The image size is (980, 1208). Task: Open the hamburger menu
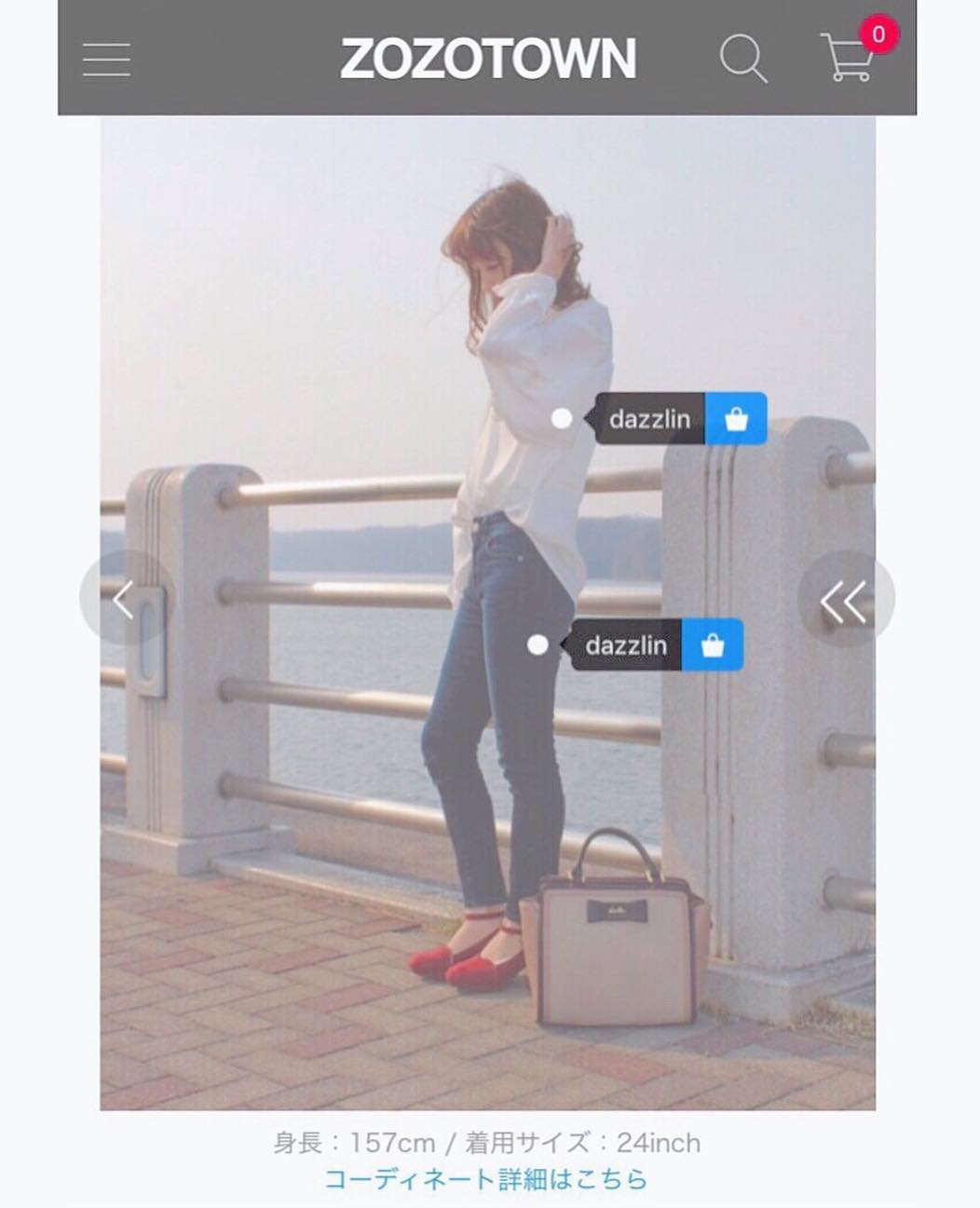pyautogui.click(x=106, y=59)
